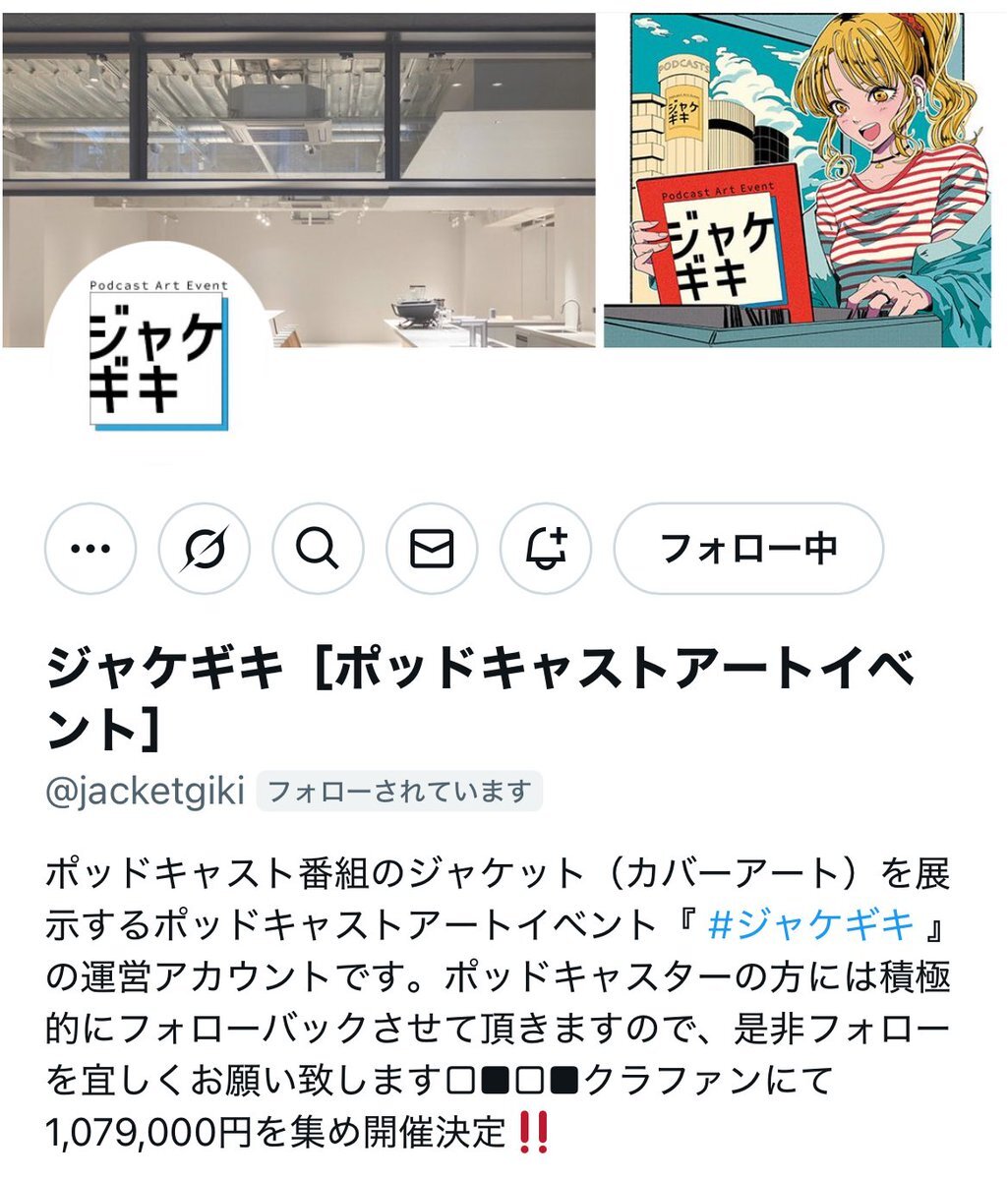View the ジャケギキ profile avatar

tap(158, 354)
